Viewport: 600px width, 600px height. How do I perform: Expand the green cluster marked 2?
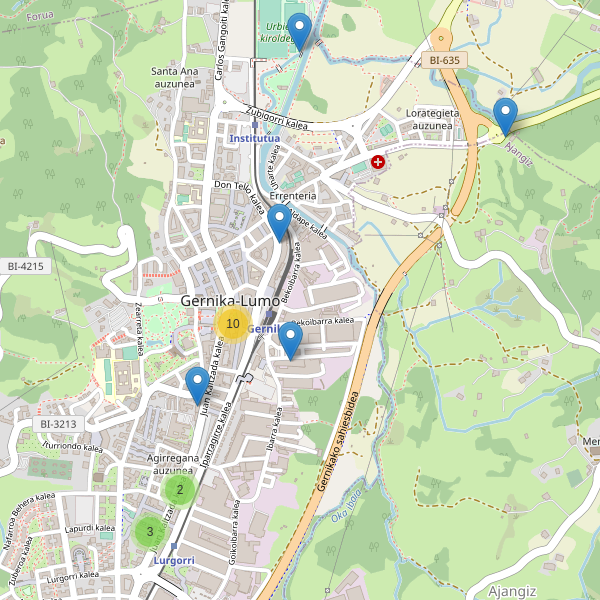pos(180,489)
